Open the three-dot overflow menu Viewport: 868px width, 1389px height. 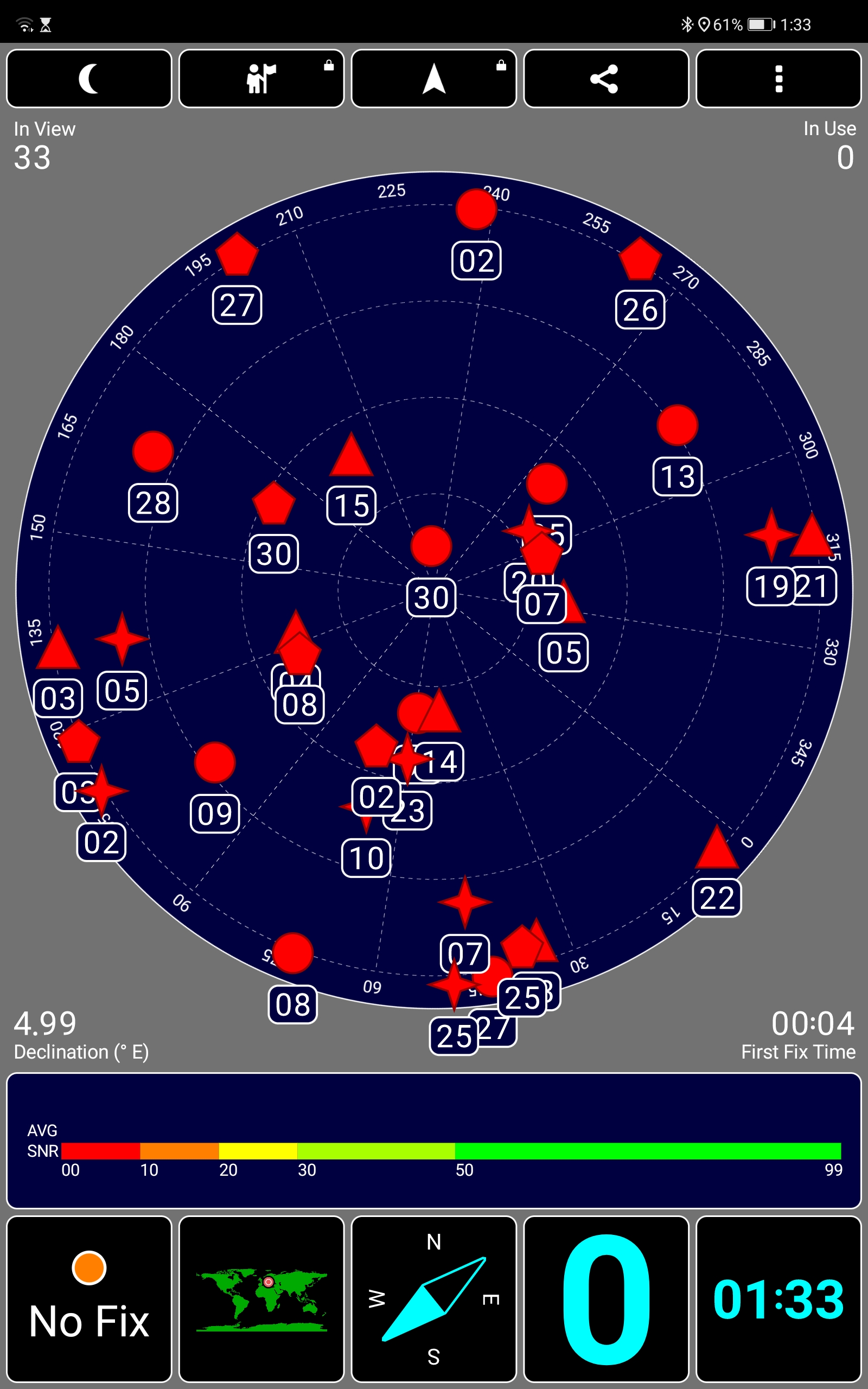[778, 79]
